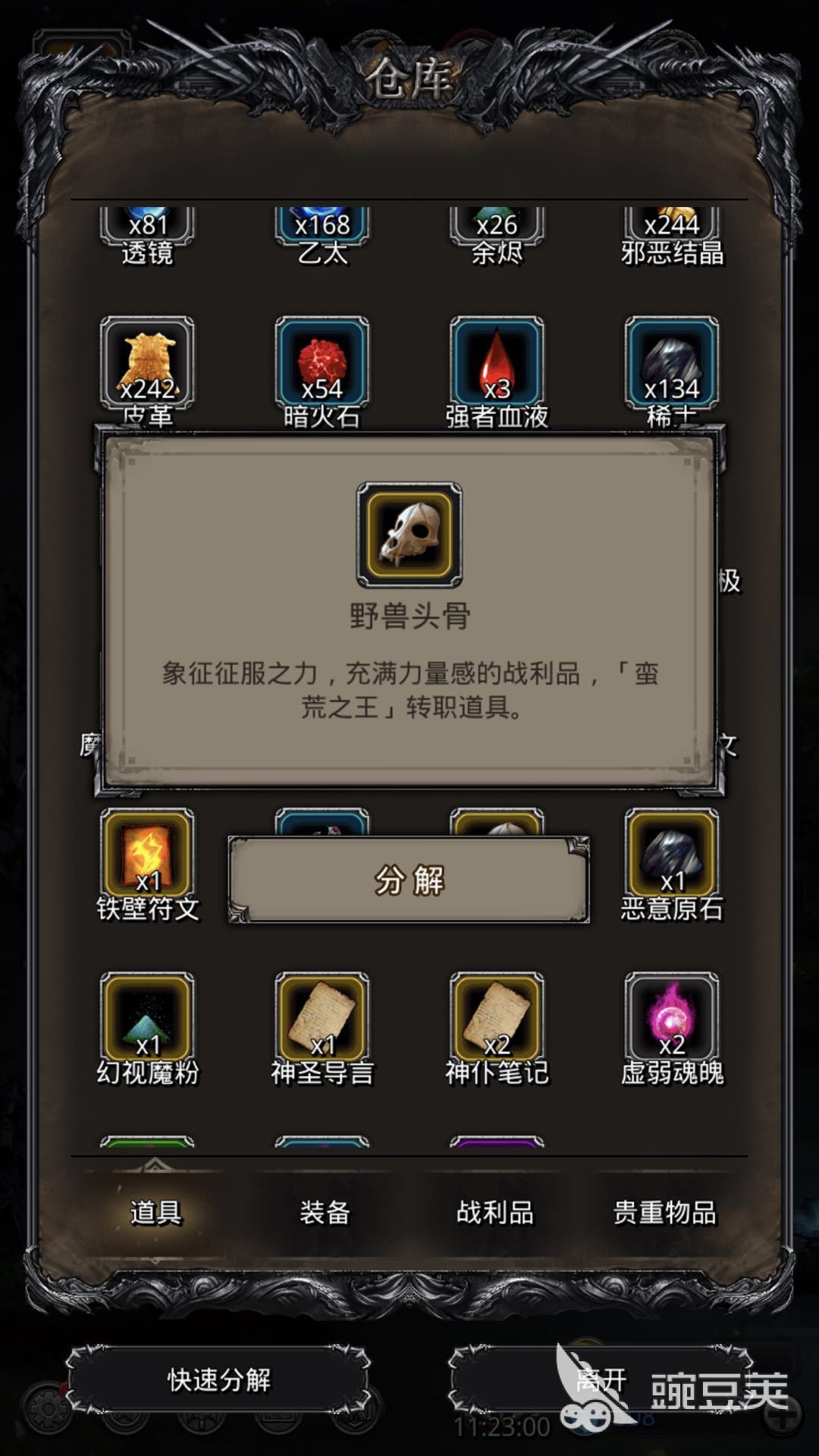Select the 神仆笔记 item
The height and width of the screenshot is (1456, 819).
497,1019
